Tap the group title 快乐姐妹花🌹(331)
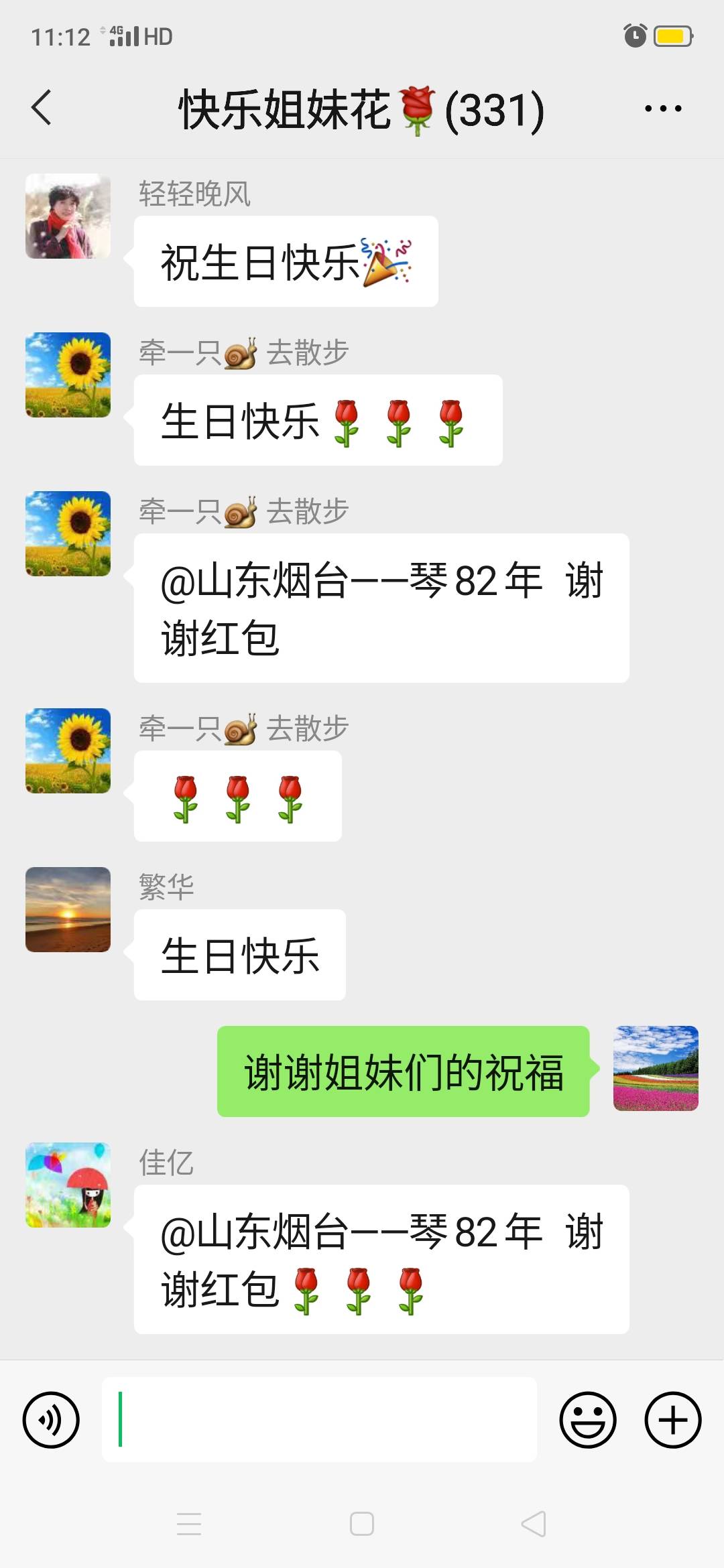This screenshot has width=724, height=1568. coord(361,107)
